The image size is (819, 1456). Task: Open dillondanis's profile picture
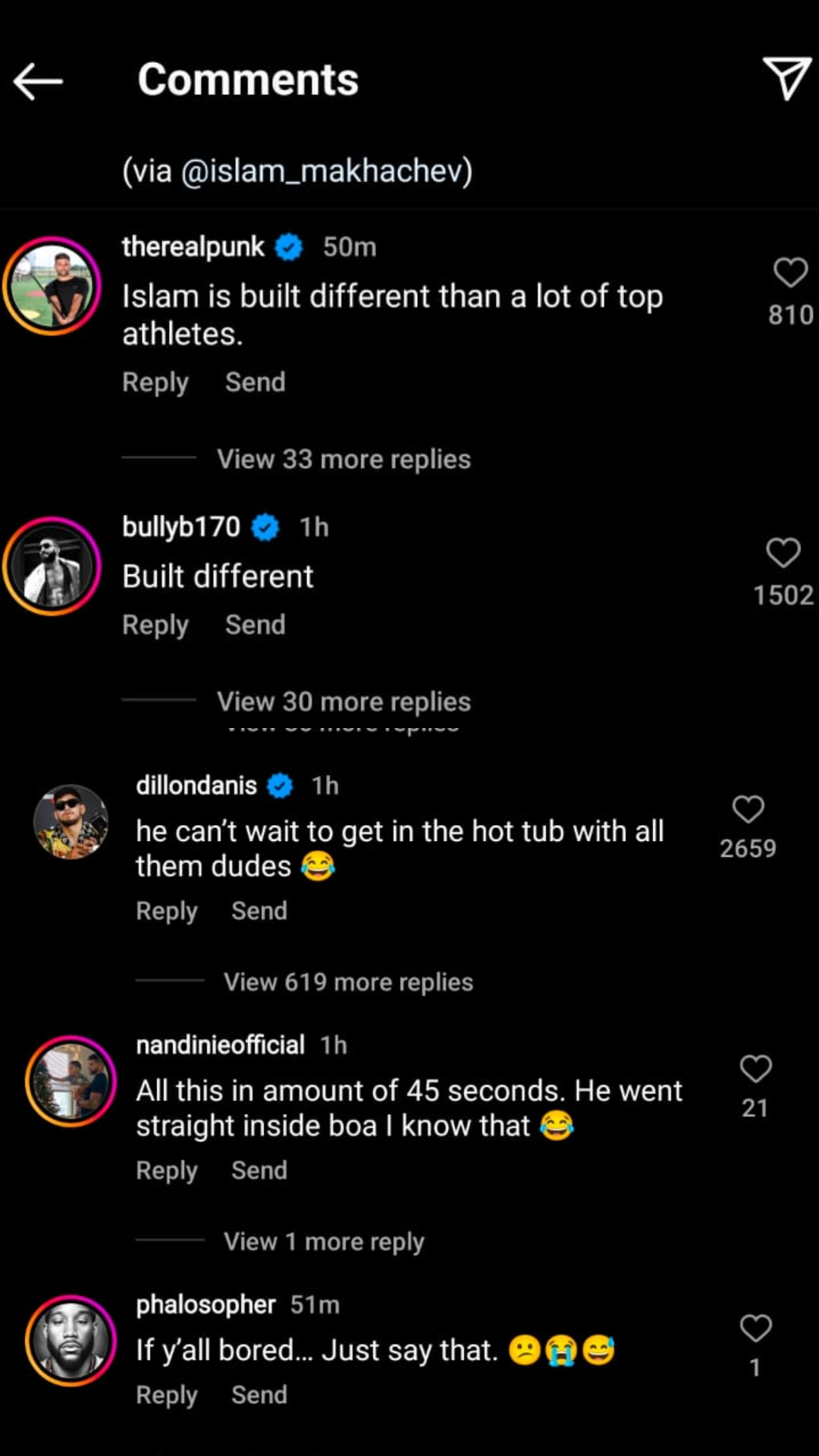coord(71,822)
